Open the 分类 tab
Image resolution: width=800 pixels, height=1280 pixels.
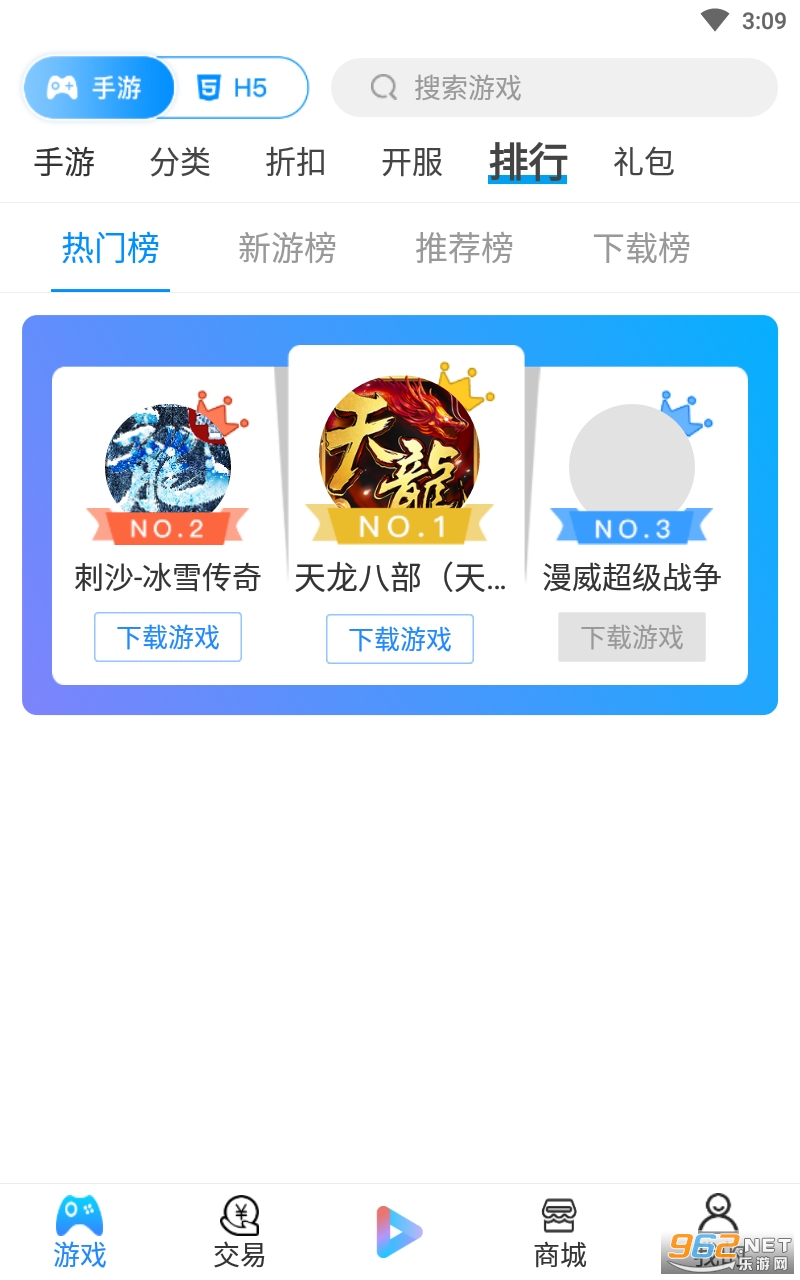[180, 162]
